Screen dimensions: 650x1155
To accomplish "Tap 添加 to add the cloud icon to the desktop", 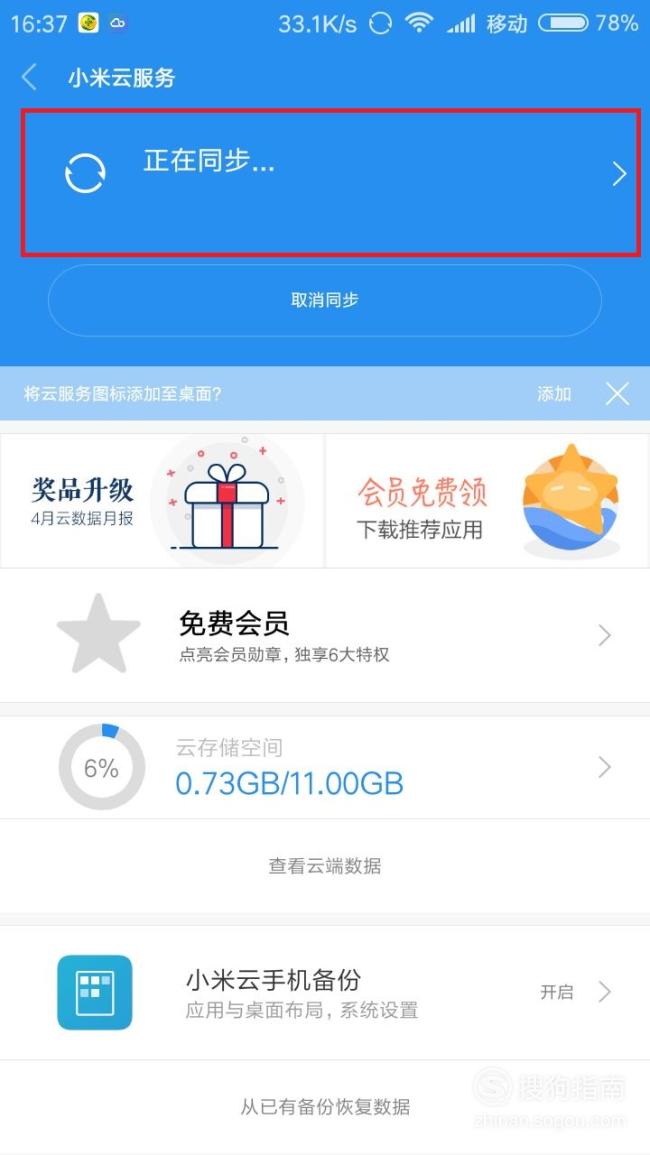I will (x=554, y=394).
